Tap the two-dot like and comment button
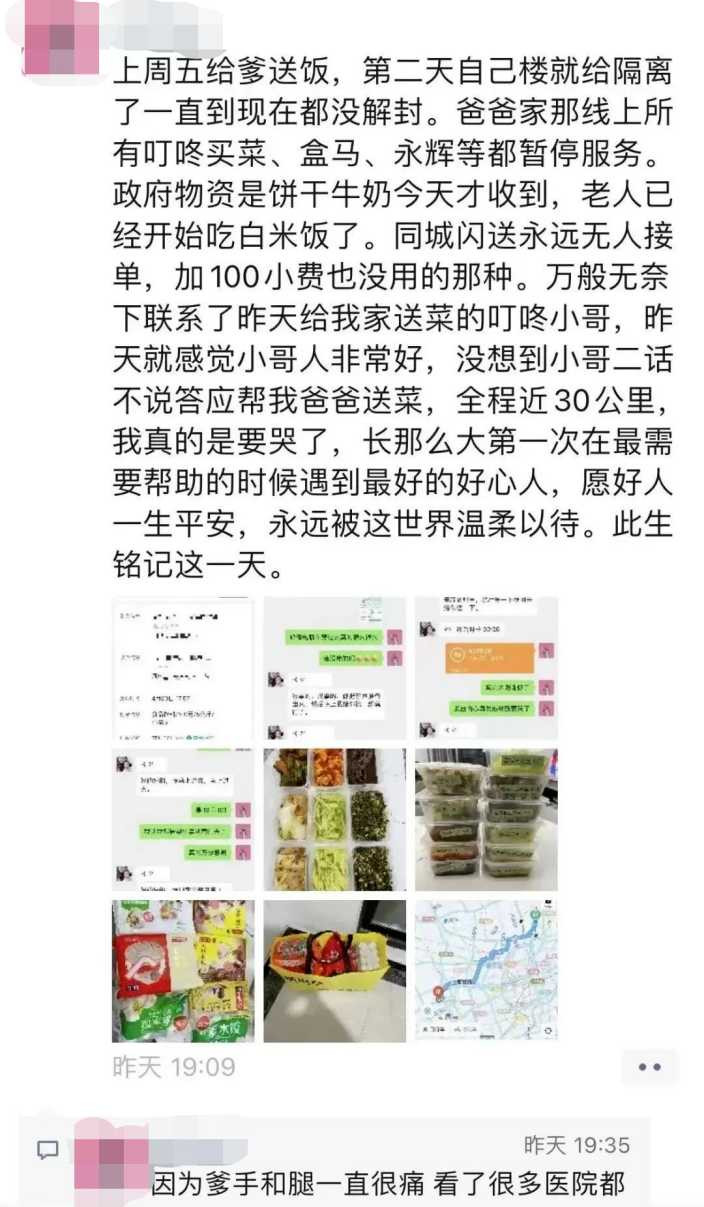The height and width of the screenshot is (1207, 704). click(649, 1067)
